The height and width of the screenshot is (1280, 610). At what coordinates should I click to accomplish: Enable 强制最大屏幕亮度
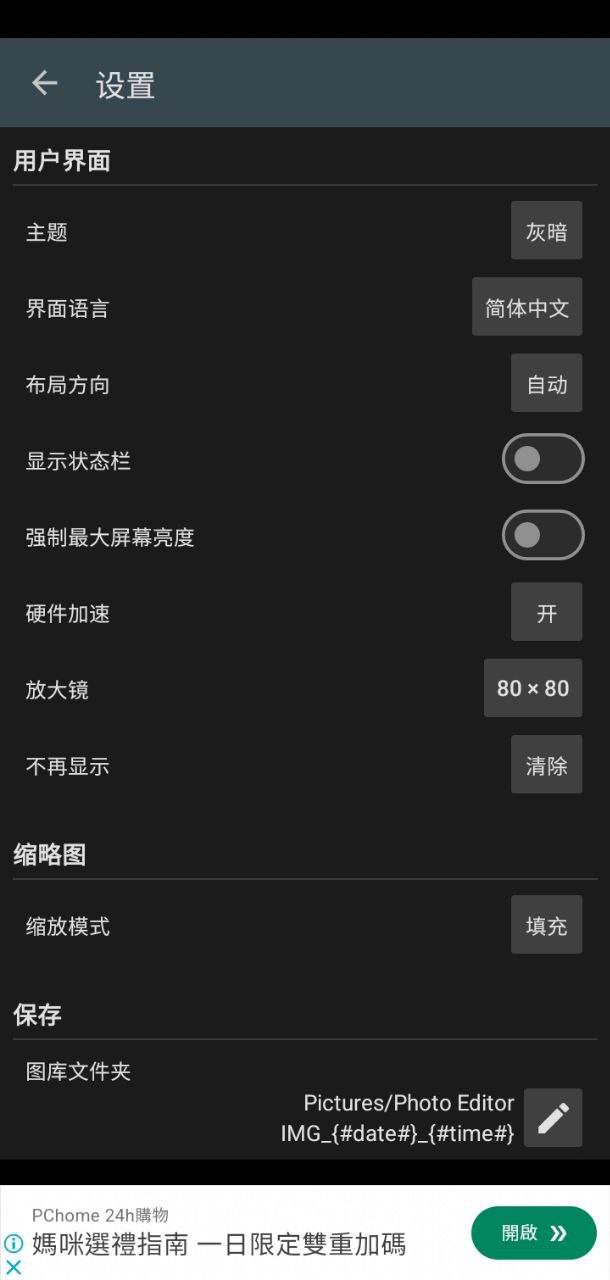(x=542, y=535)
